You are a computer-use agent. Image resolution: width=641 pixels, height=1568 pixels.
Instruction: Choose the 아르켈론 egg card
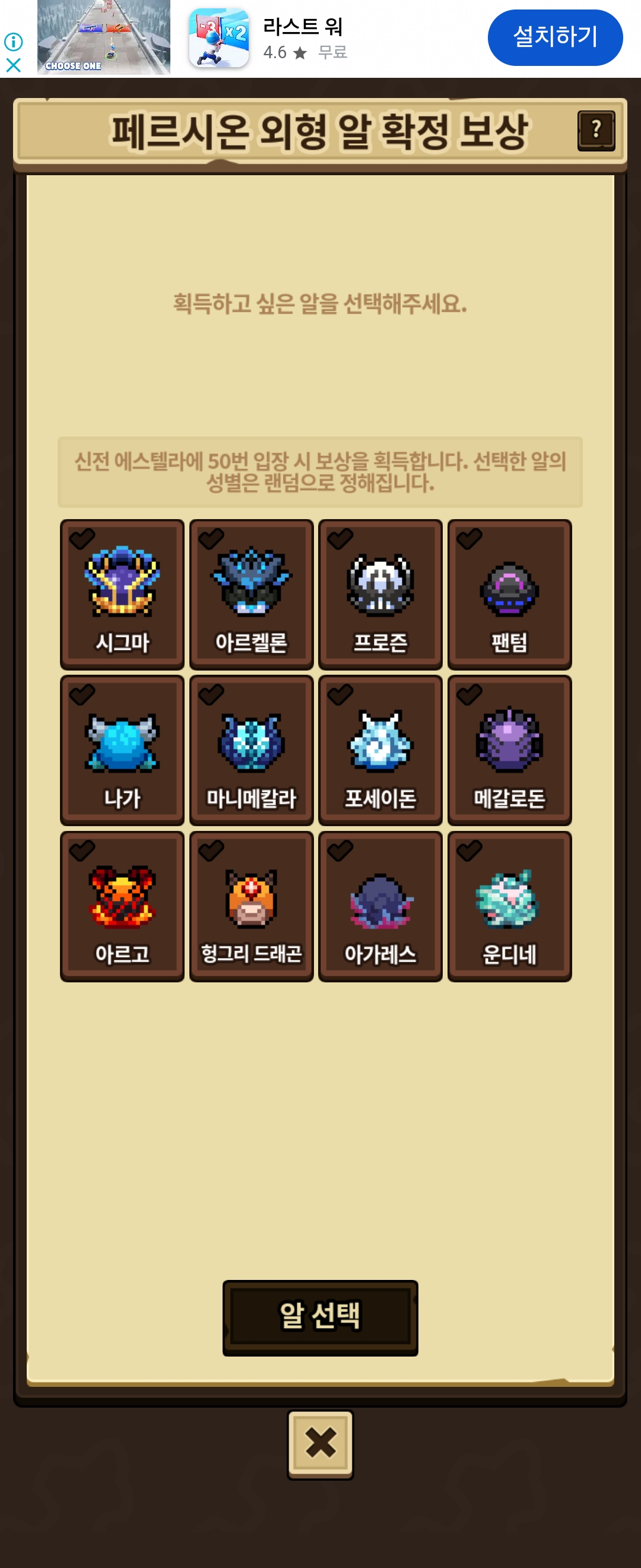(x=251, y=594)
